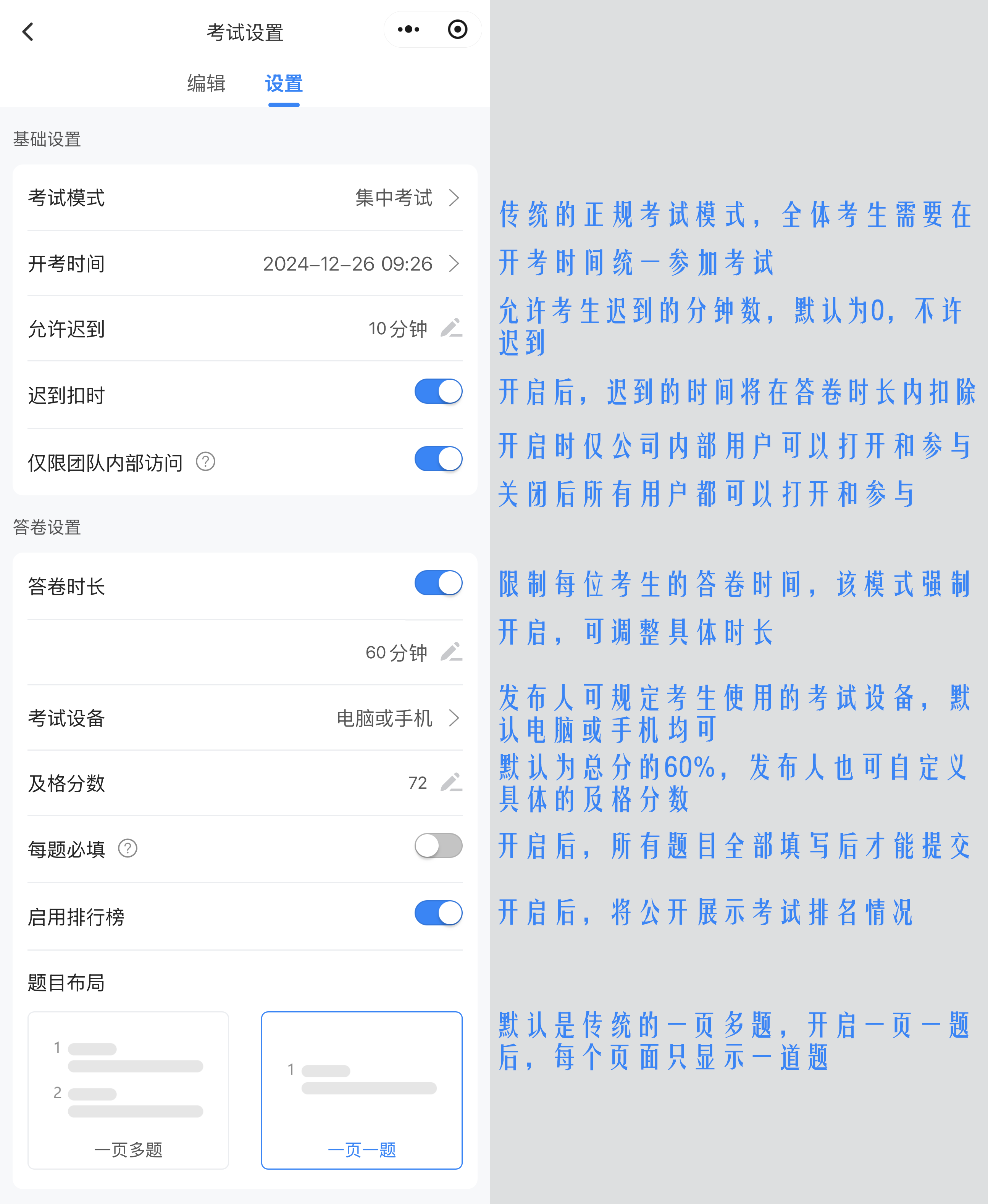Turn off the 迟到扣时 switch
Viewport: 988px width, 1204px height.
click(x=438, y=392)
